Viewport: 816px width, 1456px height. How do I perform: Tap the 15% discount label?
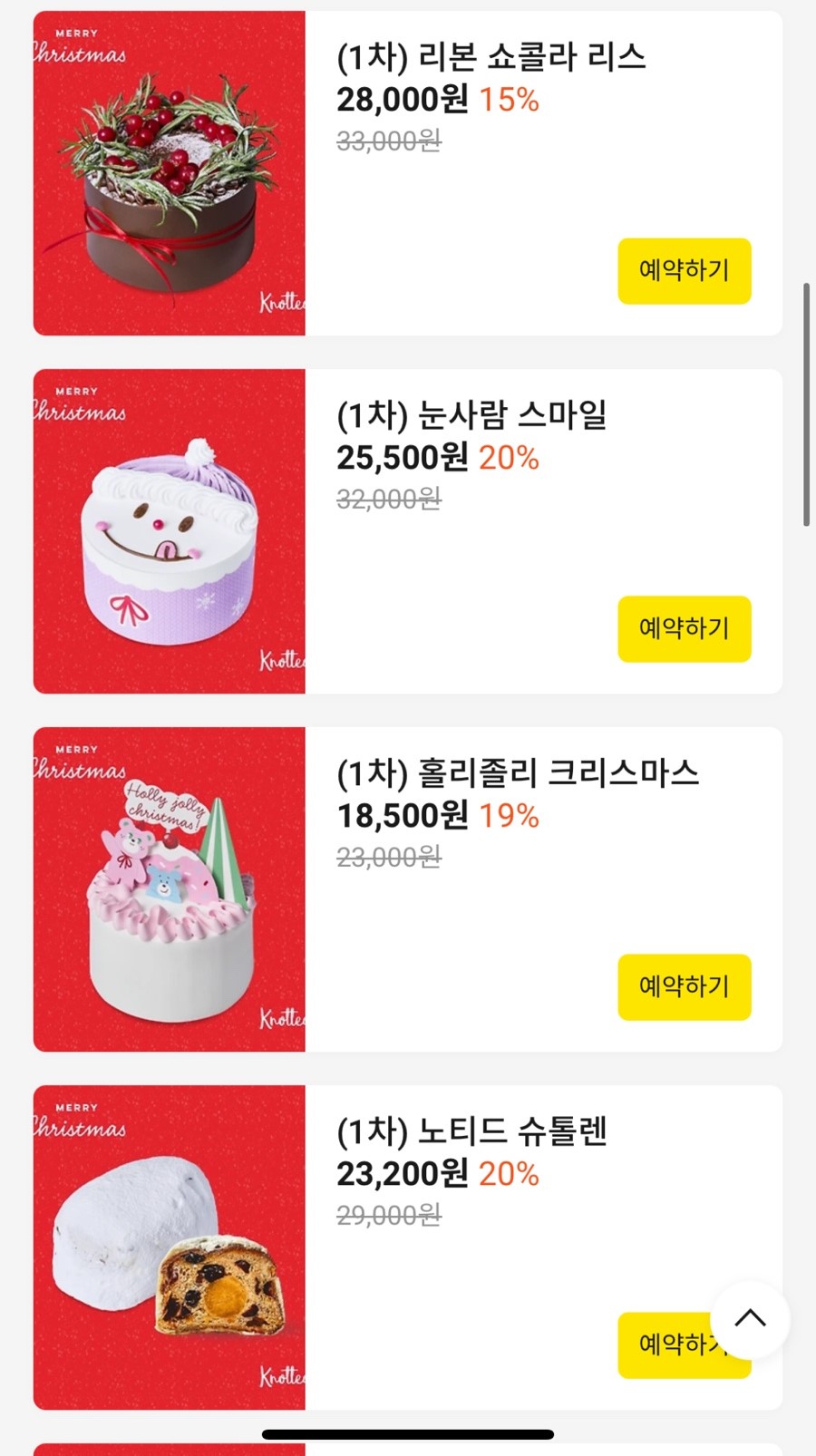(510, 100)
